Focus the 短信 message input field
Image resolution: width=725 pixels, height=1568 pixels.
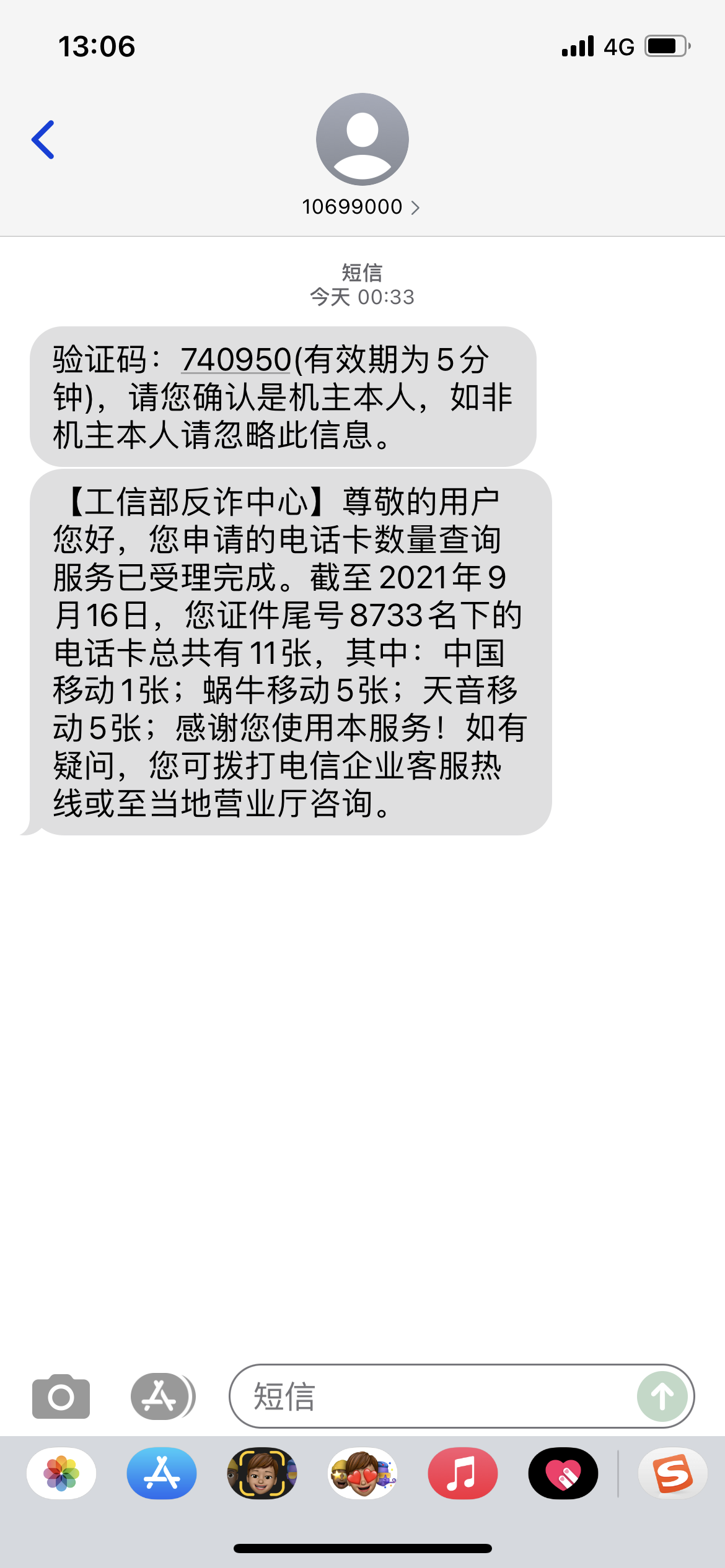click(434, 1397)
